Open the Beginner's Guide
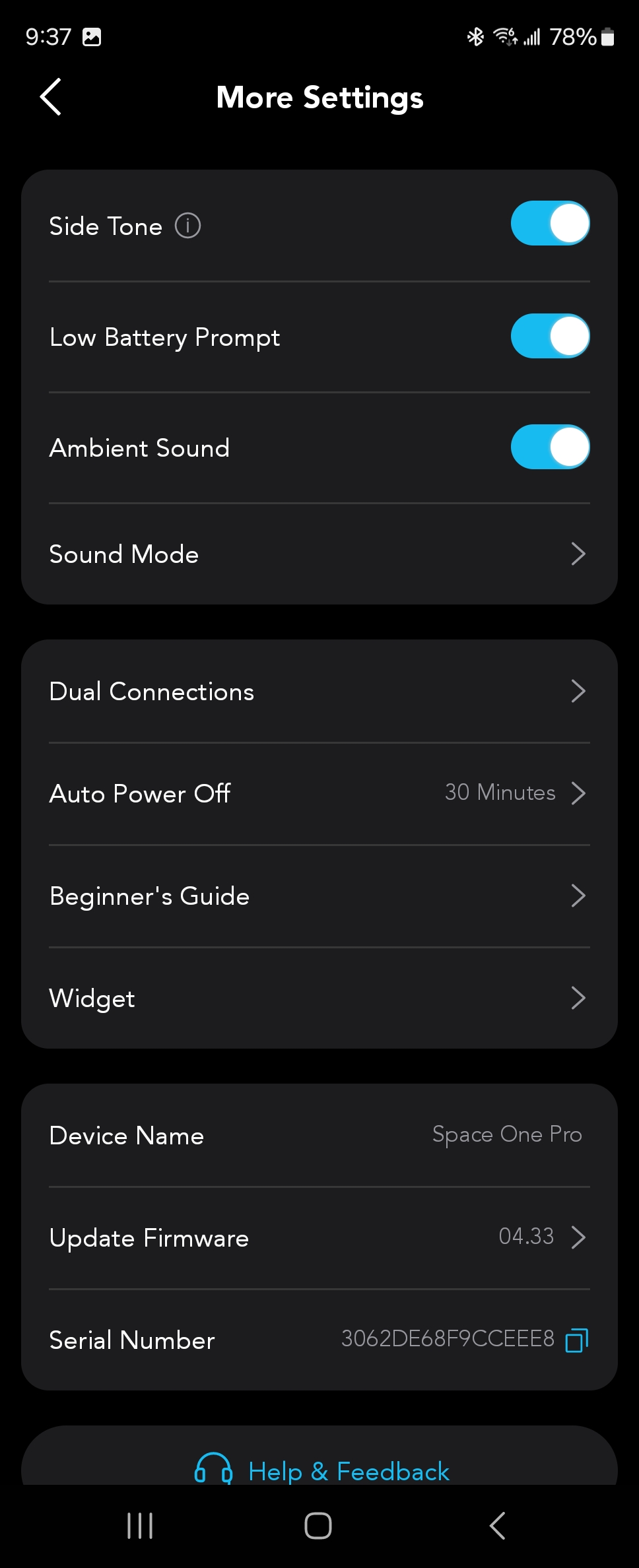 319,896
